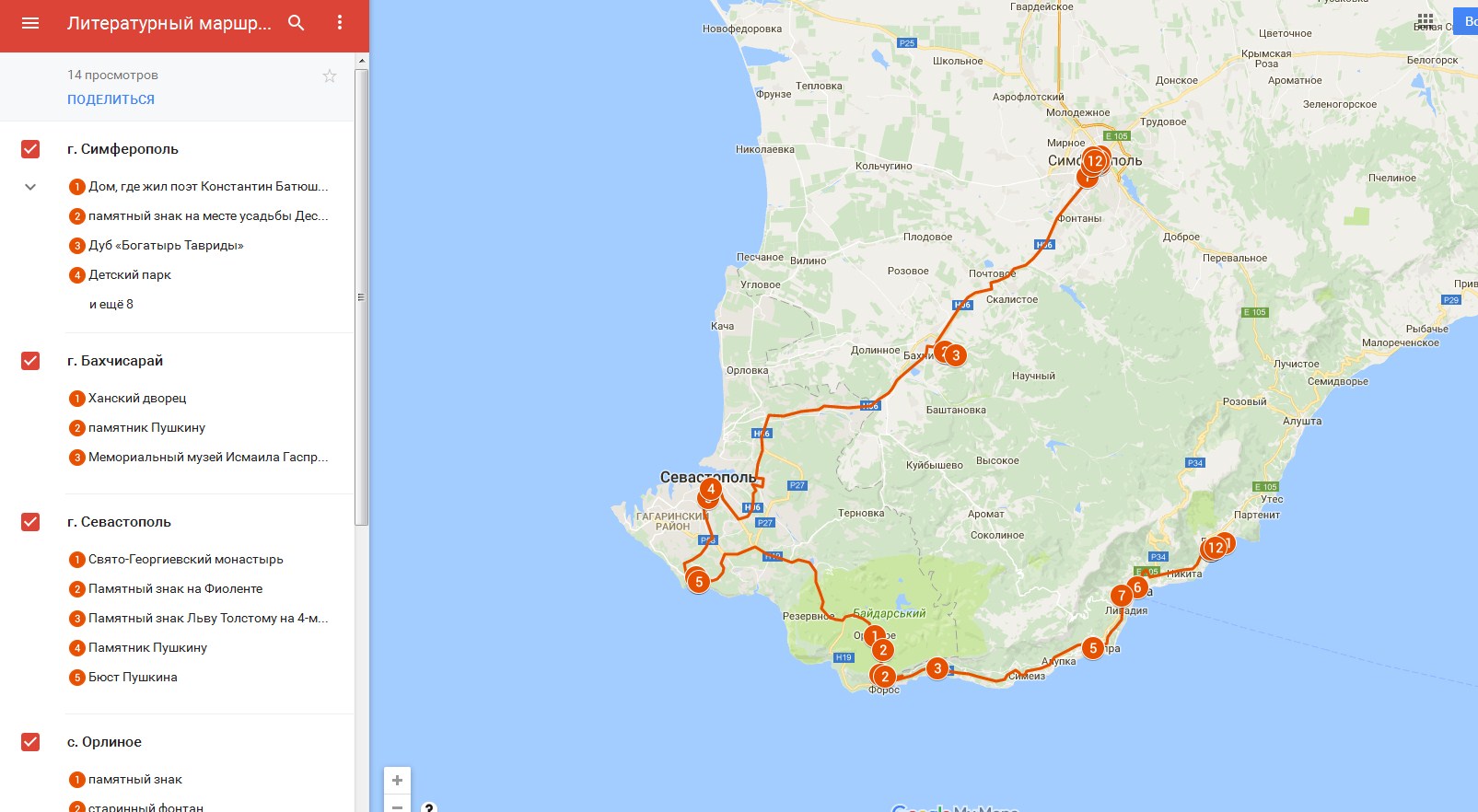Open the overflow menu

(340, 23)
